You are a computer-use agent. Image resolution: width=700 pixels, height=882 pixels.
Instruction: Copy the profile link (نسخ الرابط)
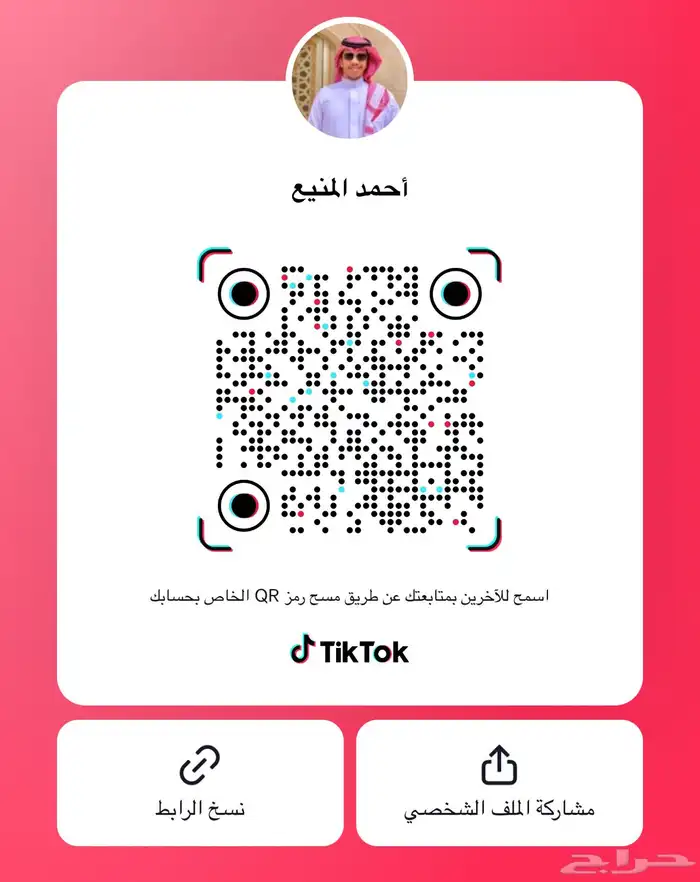(x=200, y=782)
